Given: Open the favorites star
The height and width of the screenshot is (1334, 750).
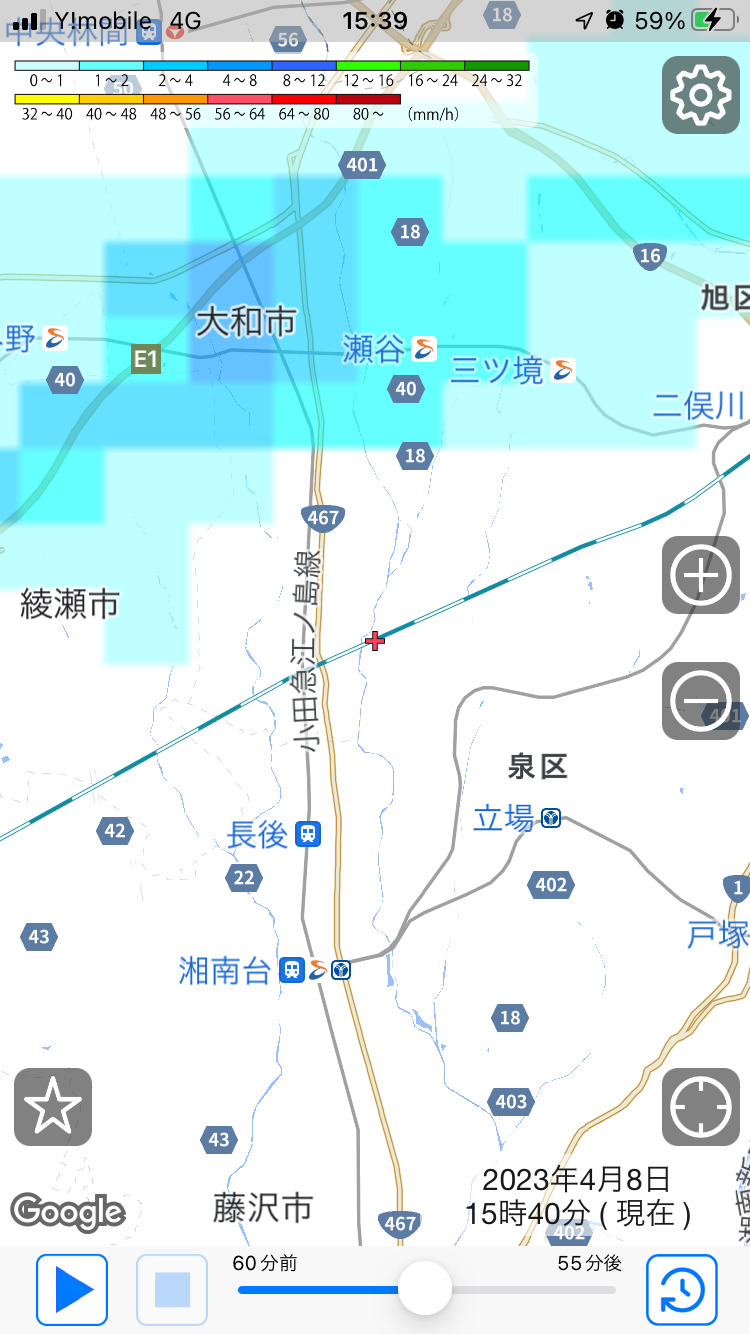Looking at the screenshot, I should tap(53, 1107).
